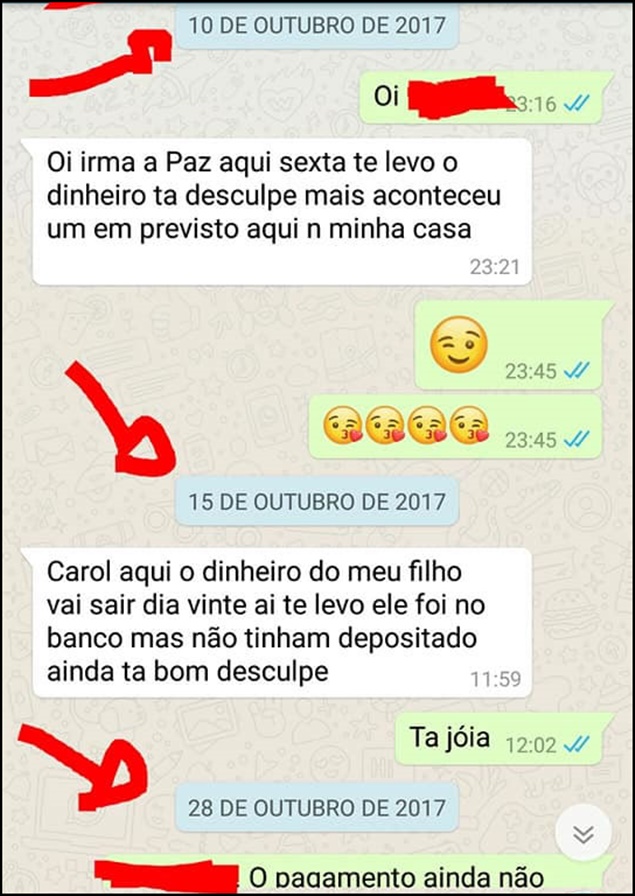
Task: Jump to the latest messages with the down-arrow button
Action: [x=583, y=834]
